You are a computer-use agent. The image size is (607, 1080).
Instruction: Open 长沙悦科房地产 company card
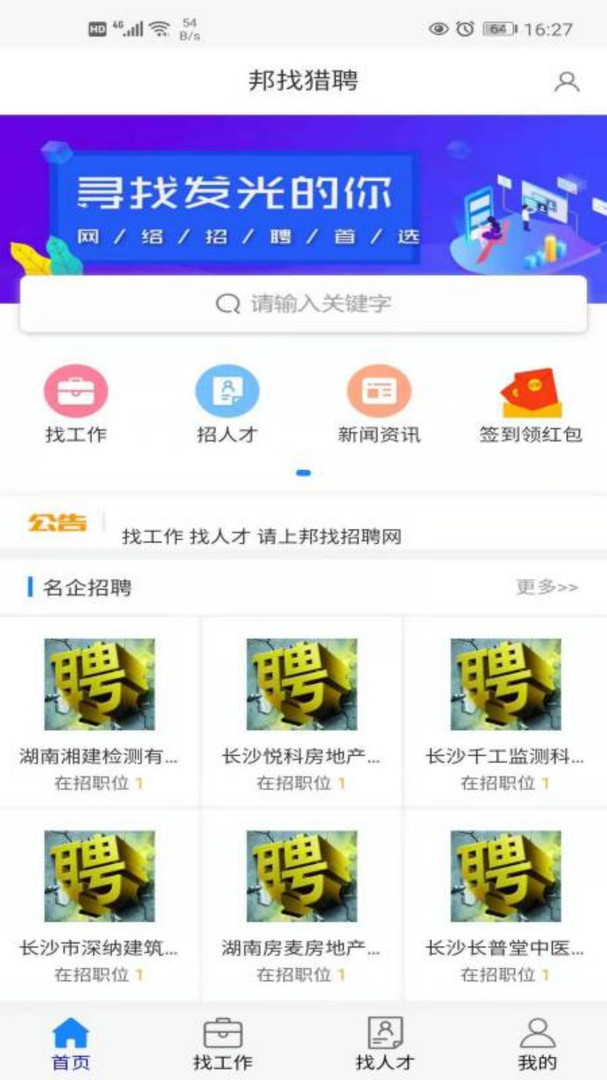(x=301, y=710)
